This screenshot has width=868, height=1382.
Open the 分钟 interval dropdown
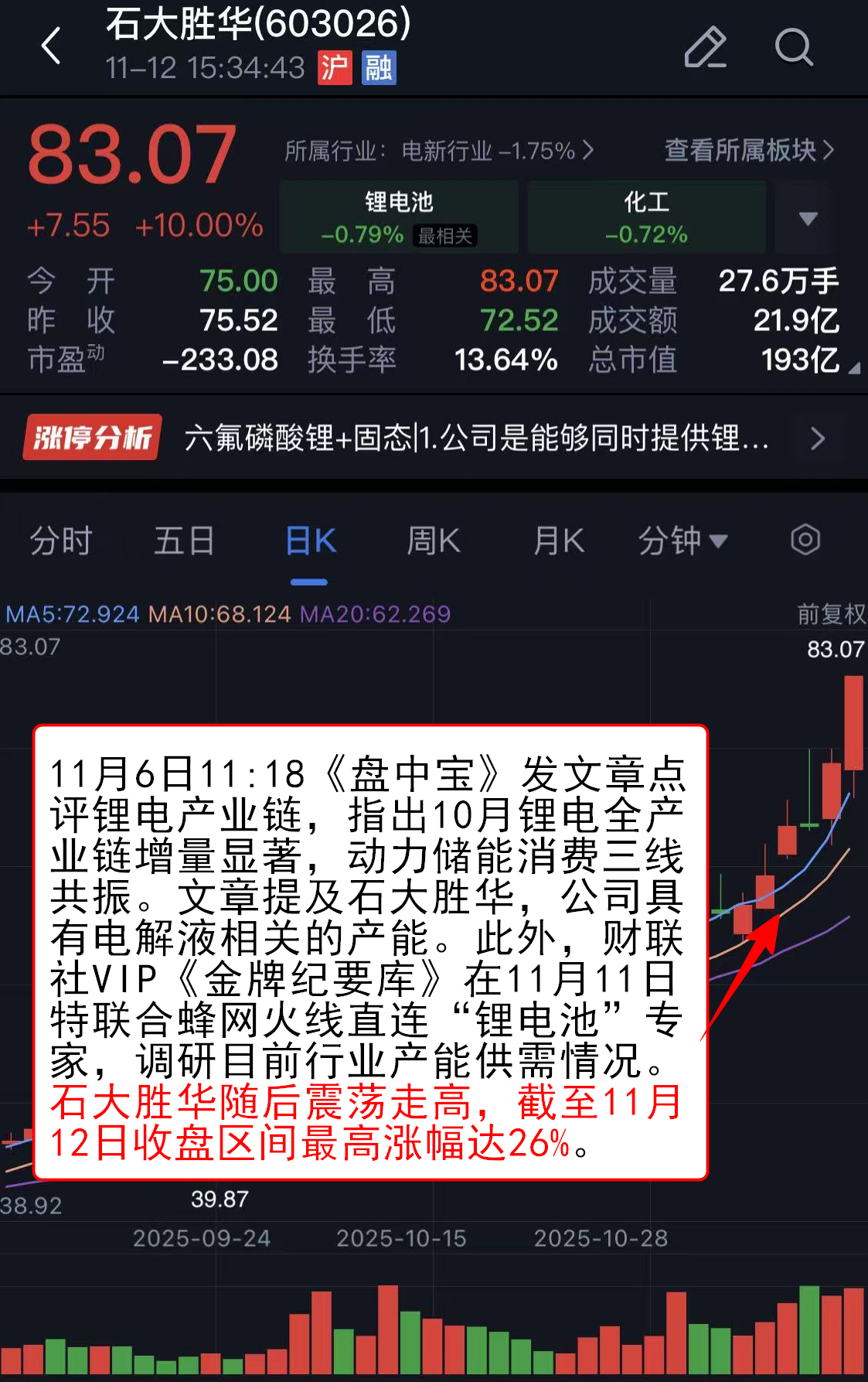(x=682, y=541)
